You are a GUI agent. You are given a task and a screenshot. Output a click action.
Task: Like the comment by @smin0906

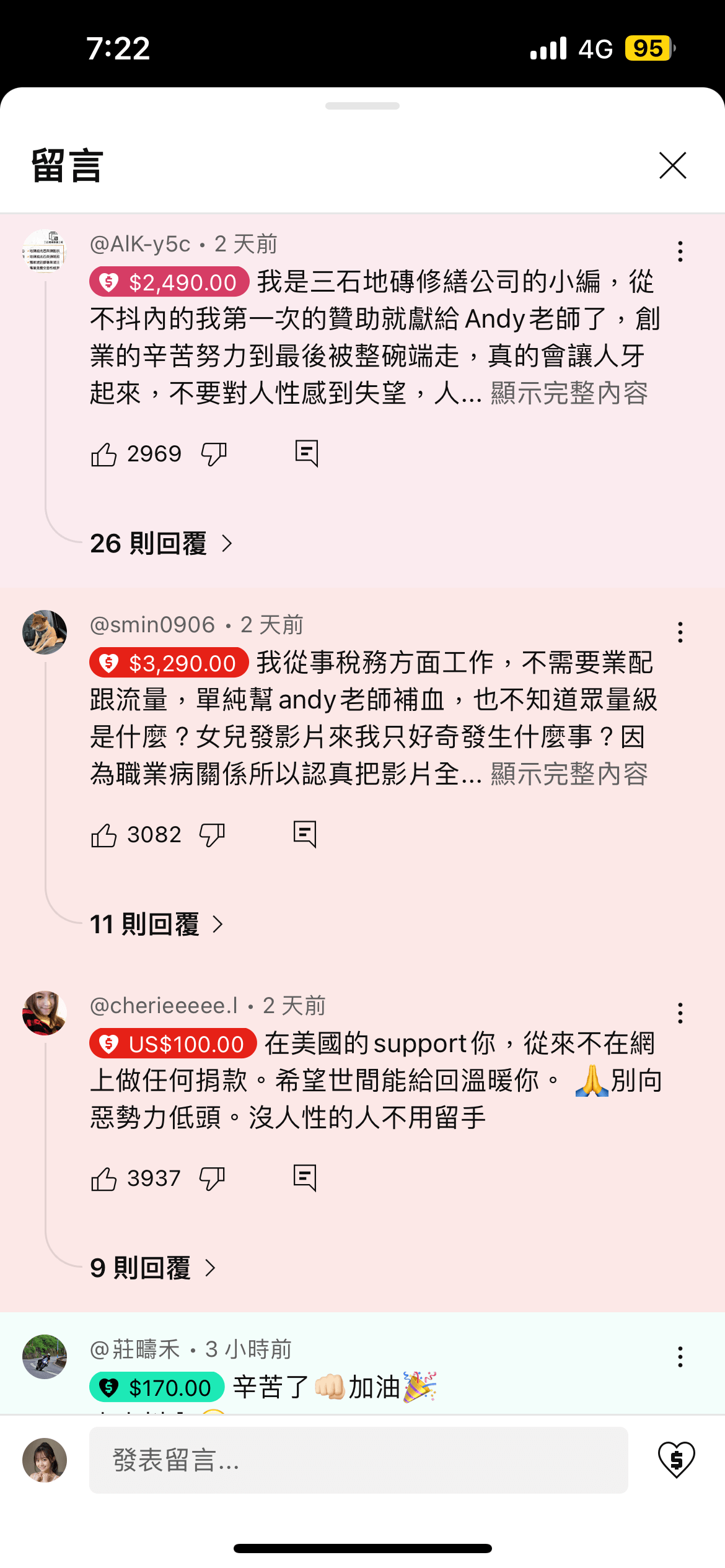click(104, 835)
